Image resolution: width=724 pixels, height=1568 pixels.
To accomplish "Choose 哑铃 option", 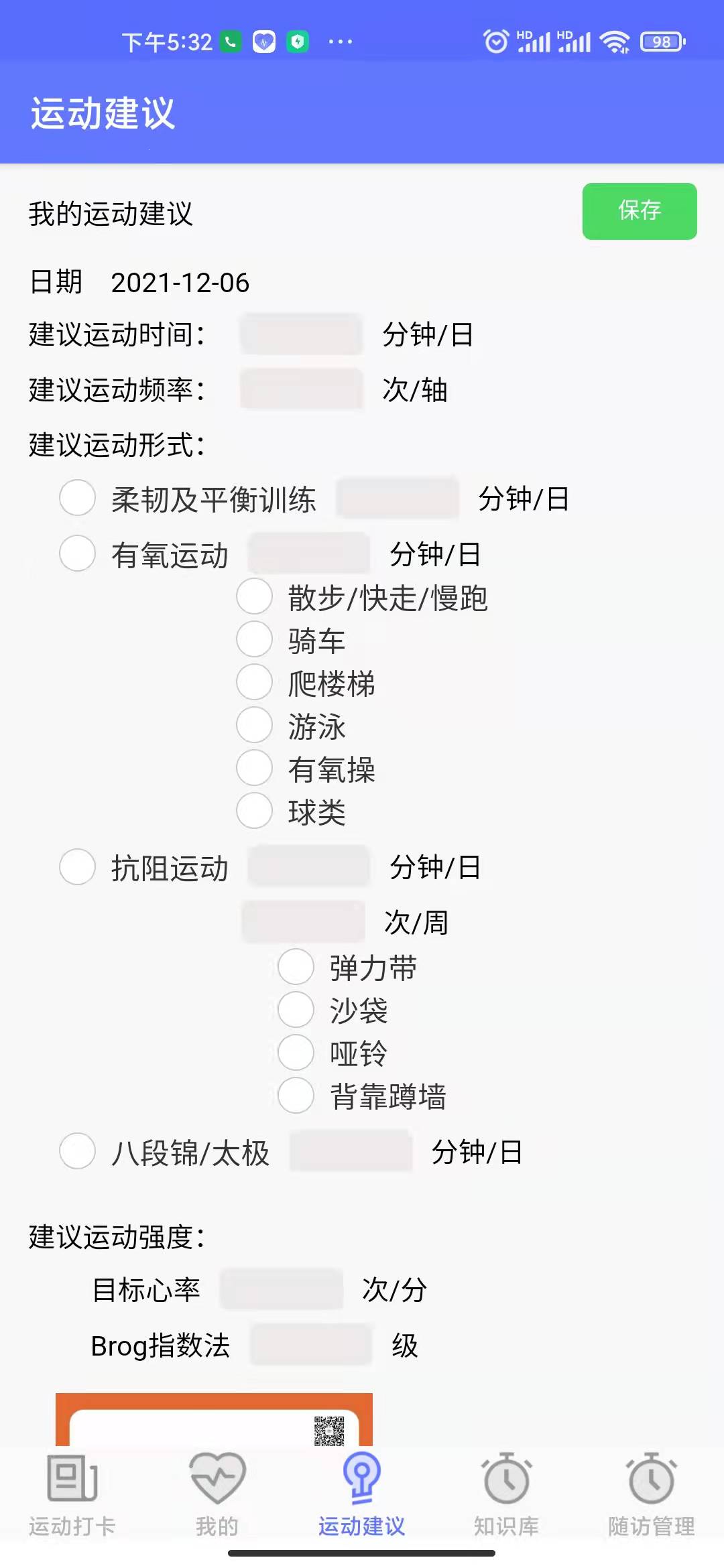I will 296,1053.
